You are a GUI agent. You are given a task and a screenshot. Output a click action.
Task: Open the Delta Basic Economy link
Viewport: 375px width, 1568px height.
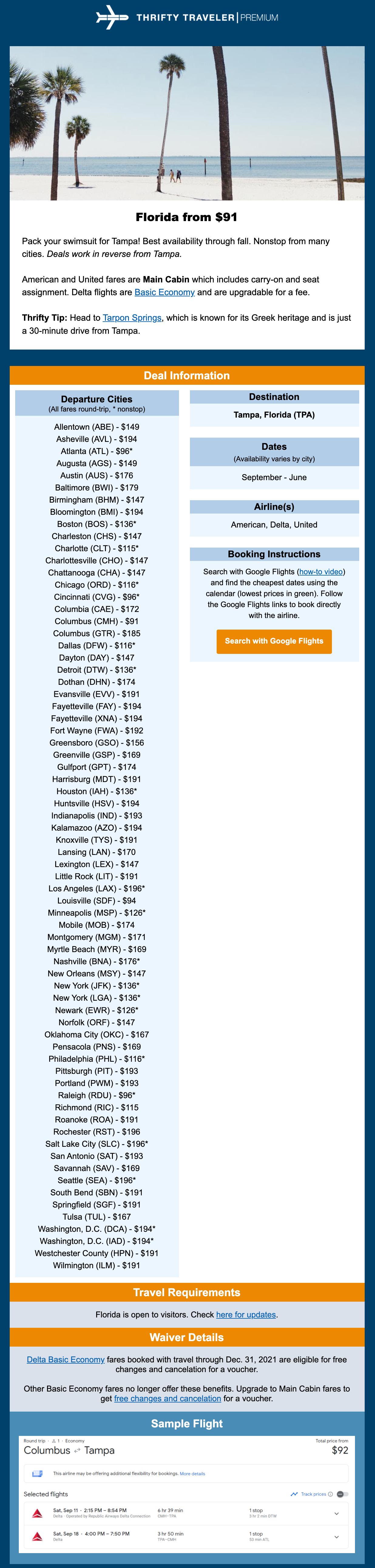pyautogui.click(x=66, y=1359)
